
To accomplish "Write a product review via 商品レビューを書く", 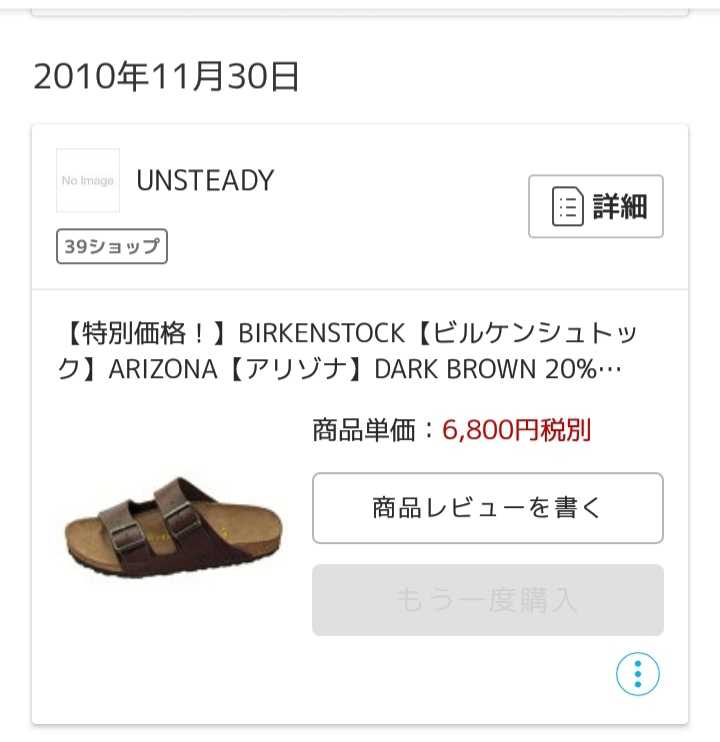I will 487,508.
